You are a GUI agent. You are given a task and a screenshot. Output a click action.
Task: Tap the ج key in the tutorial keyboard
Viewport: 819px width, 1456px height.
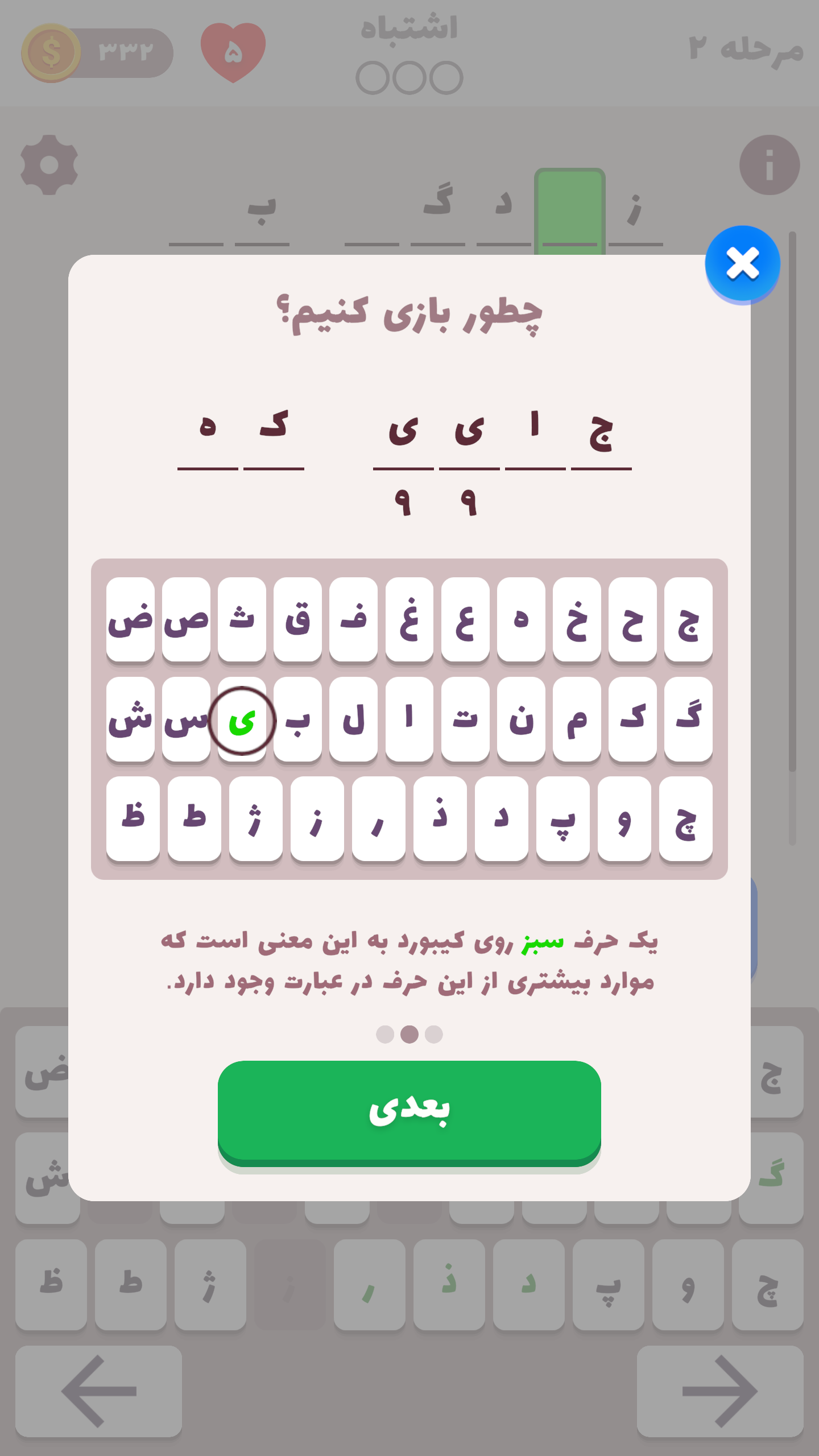[x=688, y=619]
